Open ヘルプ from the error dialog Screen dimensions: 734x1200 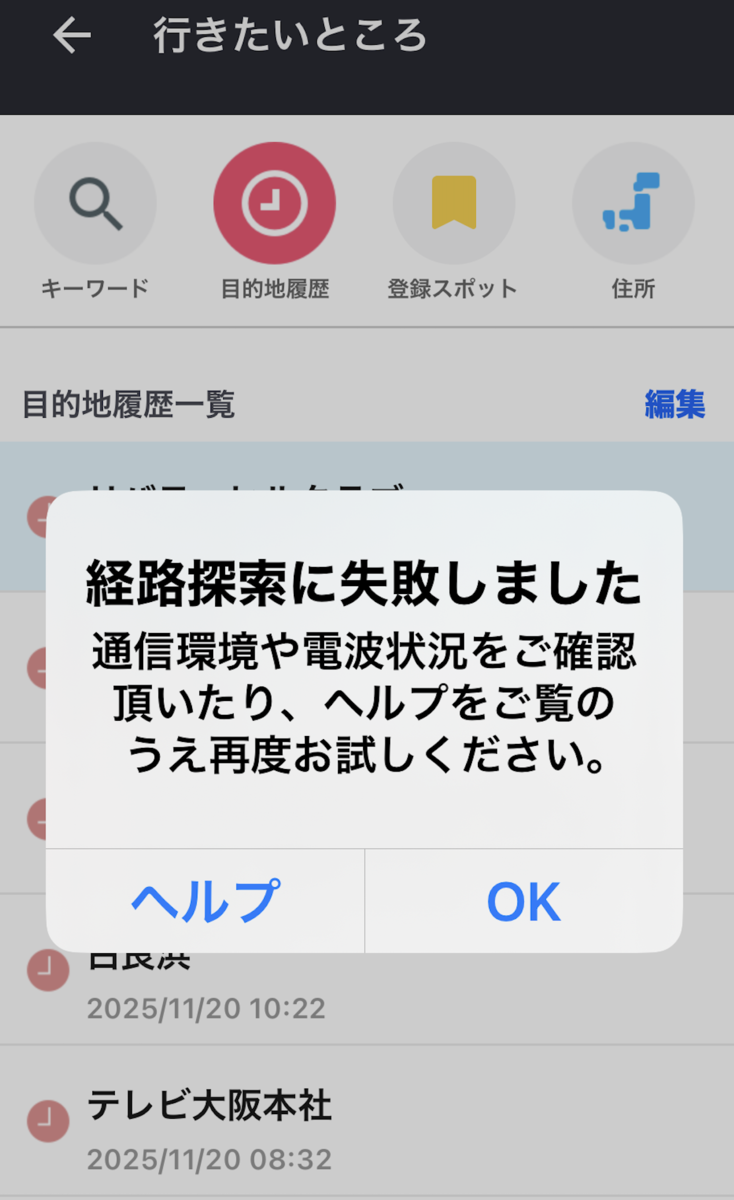point(205,901)
